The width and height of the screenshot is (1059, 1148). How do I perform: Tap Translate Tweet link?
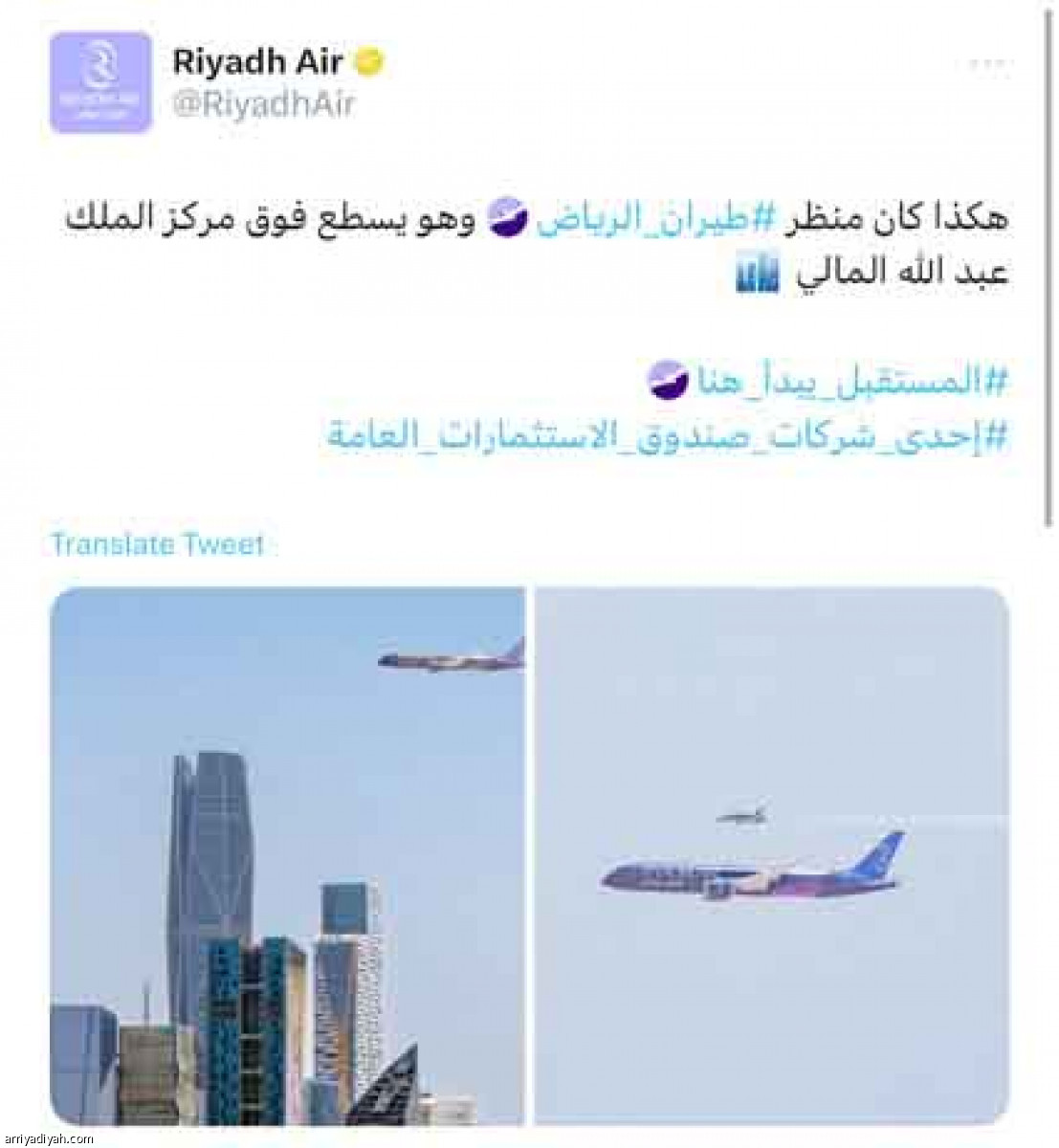pyautogui.click(x=157, y=545)
